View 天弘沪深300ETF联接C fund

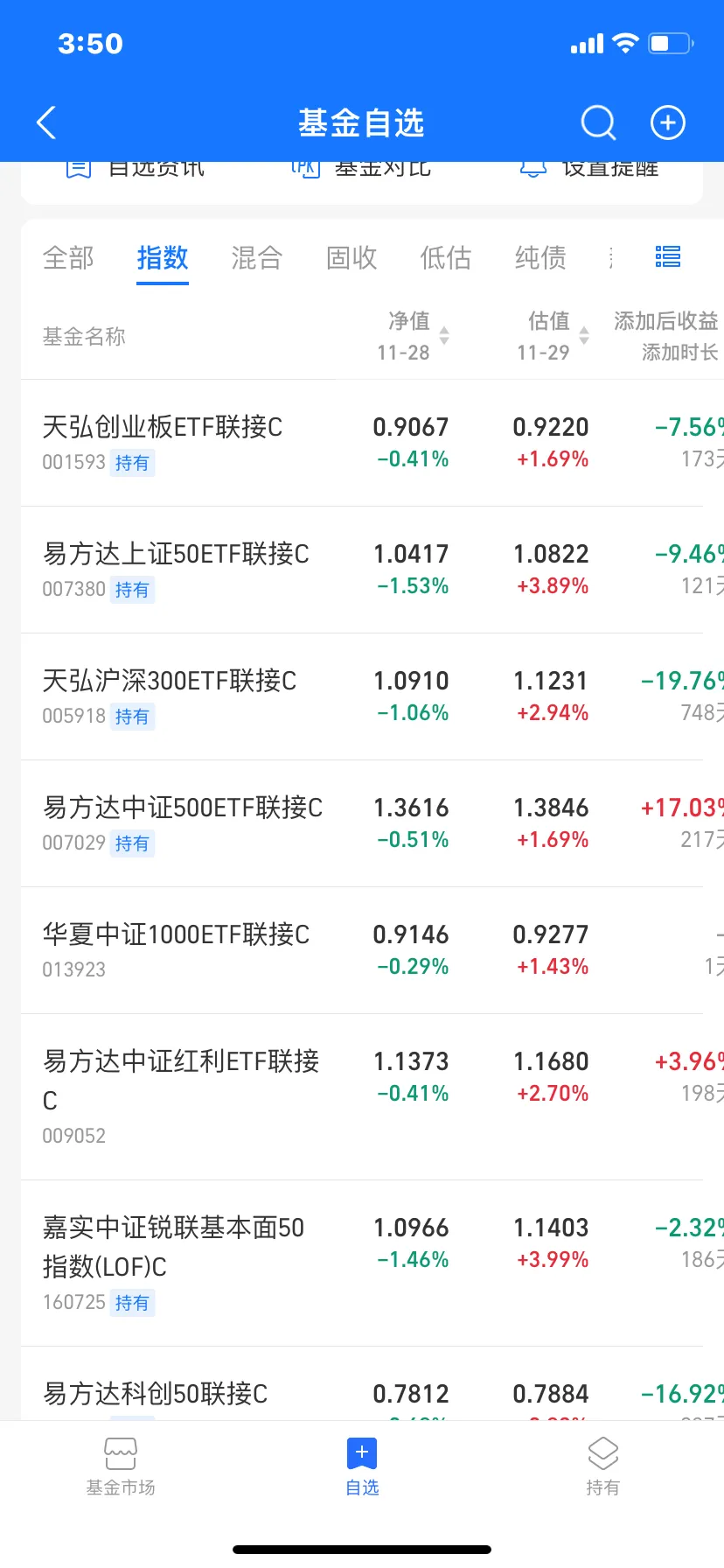pyautogui.click(x=362, y=696)
